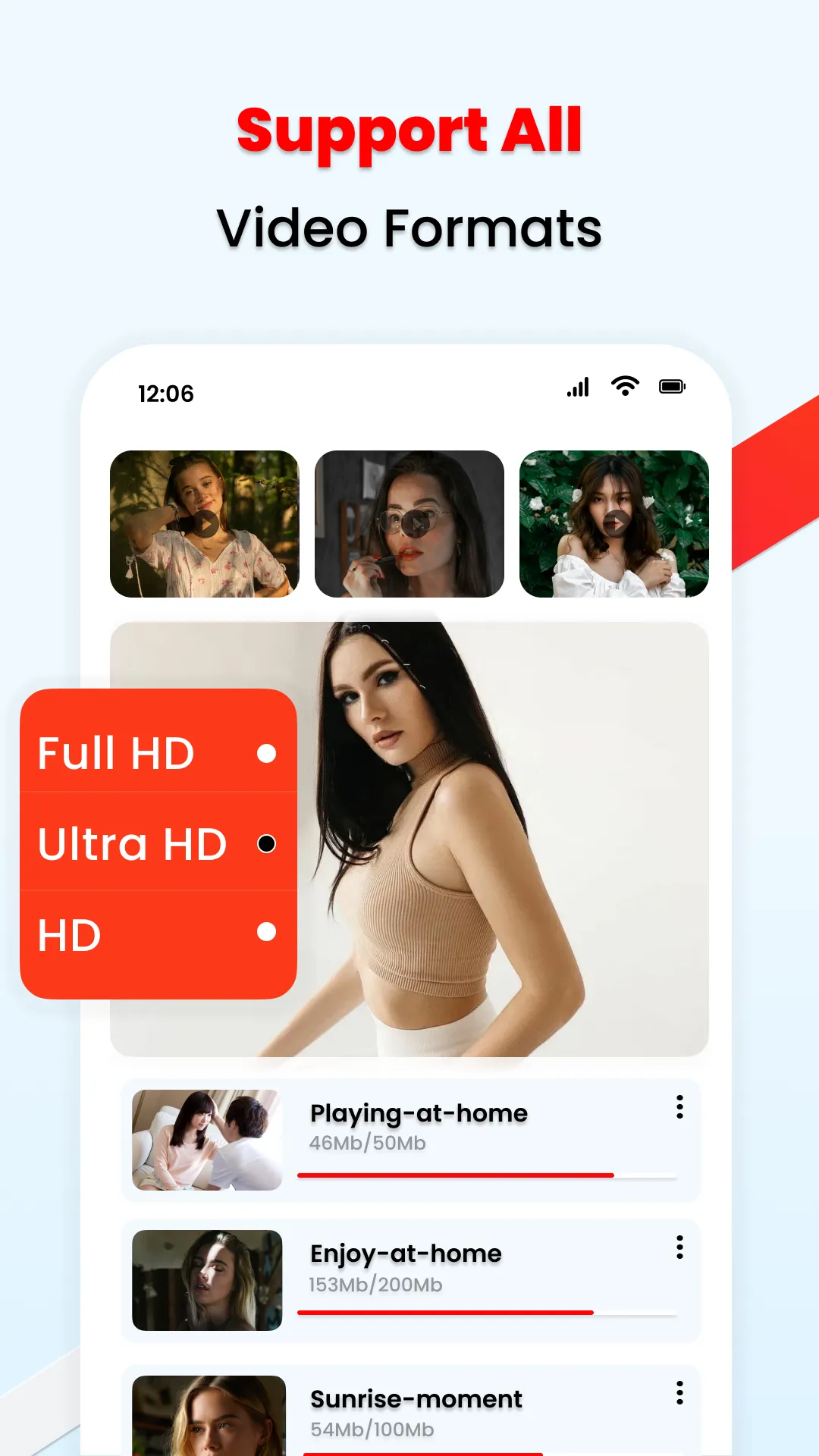Click the 46Mb/50Mb size label
819x1456 pixels.
(x=367, y=1144)
